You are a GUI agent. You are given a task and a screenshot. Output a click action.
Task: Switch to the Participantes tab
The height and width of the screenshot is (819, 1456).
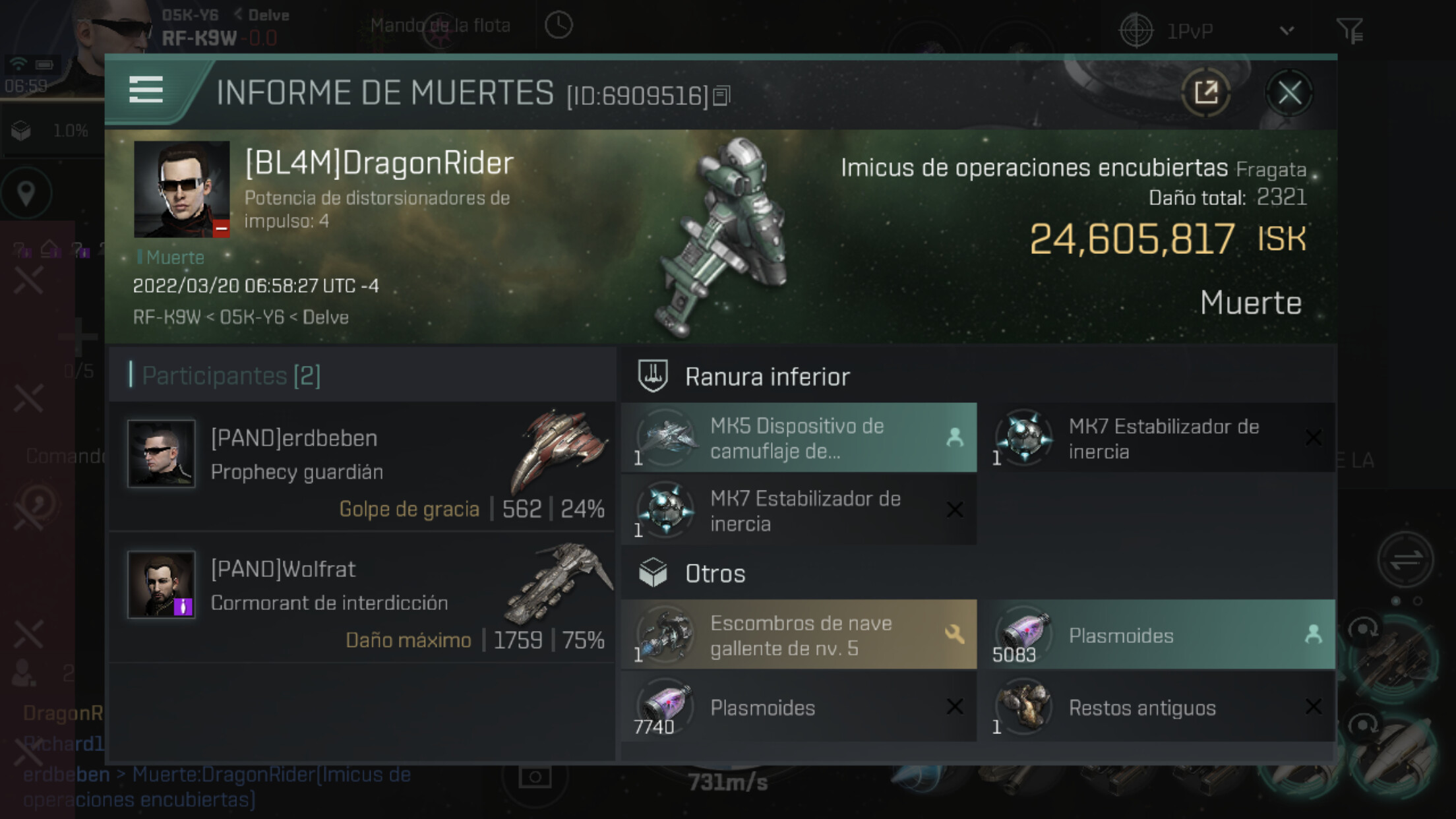(231, 376)
